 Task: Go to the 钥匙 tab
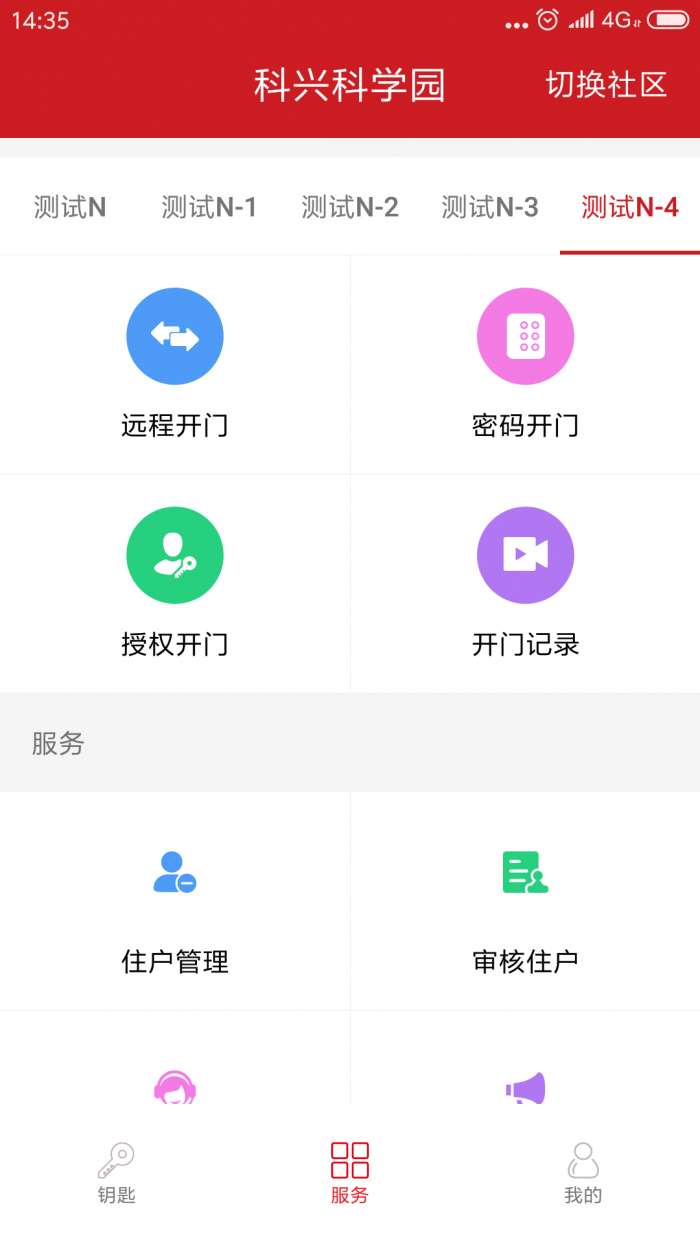116,1173
